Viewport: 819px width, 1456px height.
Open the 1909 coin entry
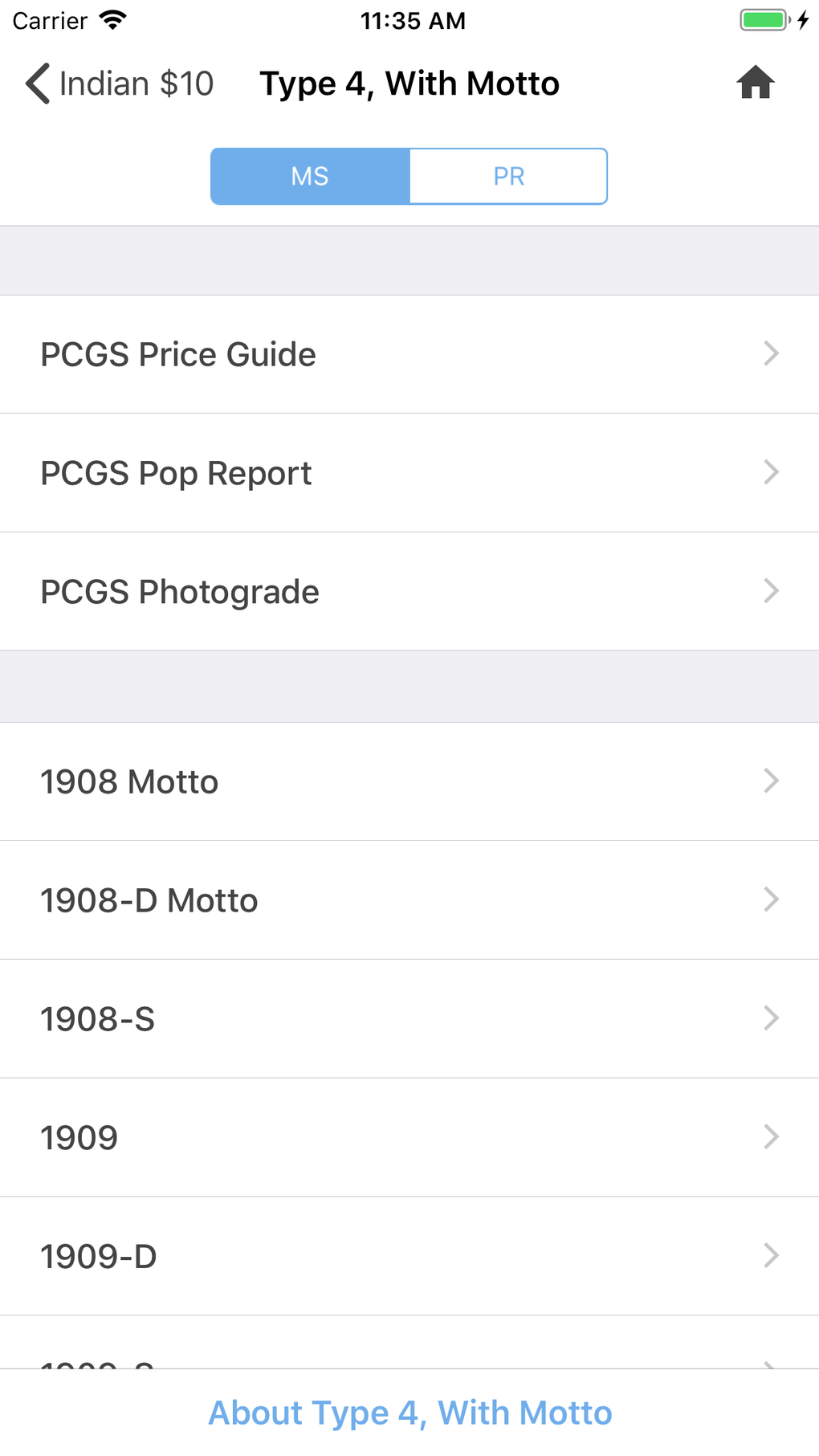click(409, 1138)
